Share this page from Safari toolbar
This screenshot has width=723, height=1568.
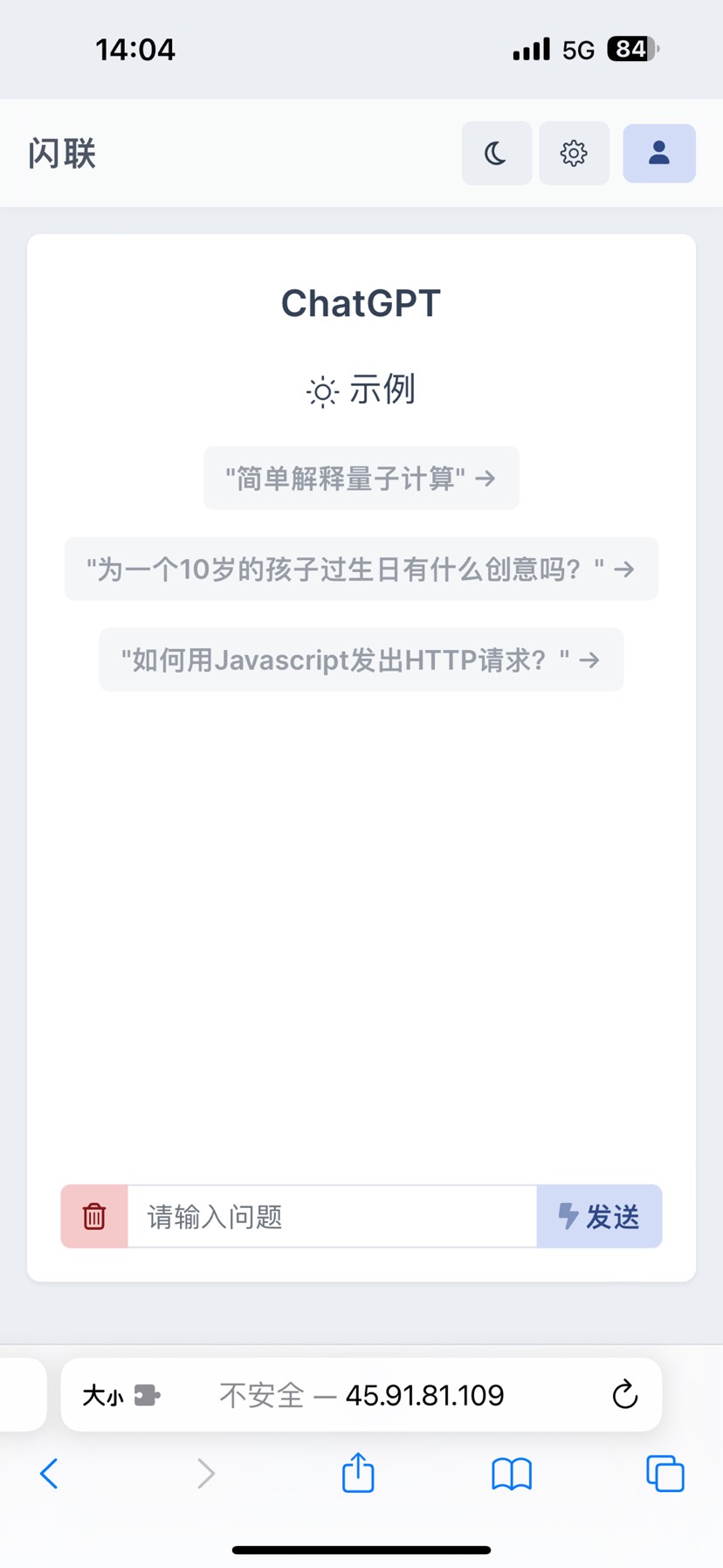pos(358,1473)
